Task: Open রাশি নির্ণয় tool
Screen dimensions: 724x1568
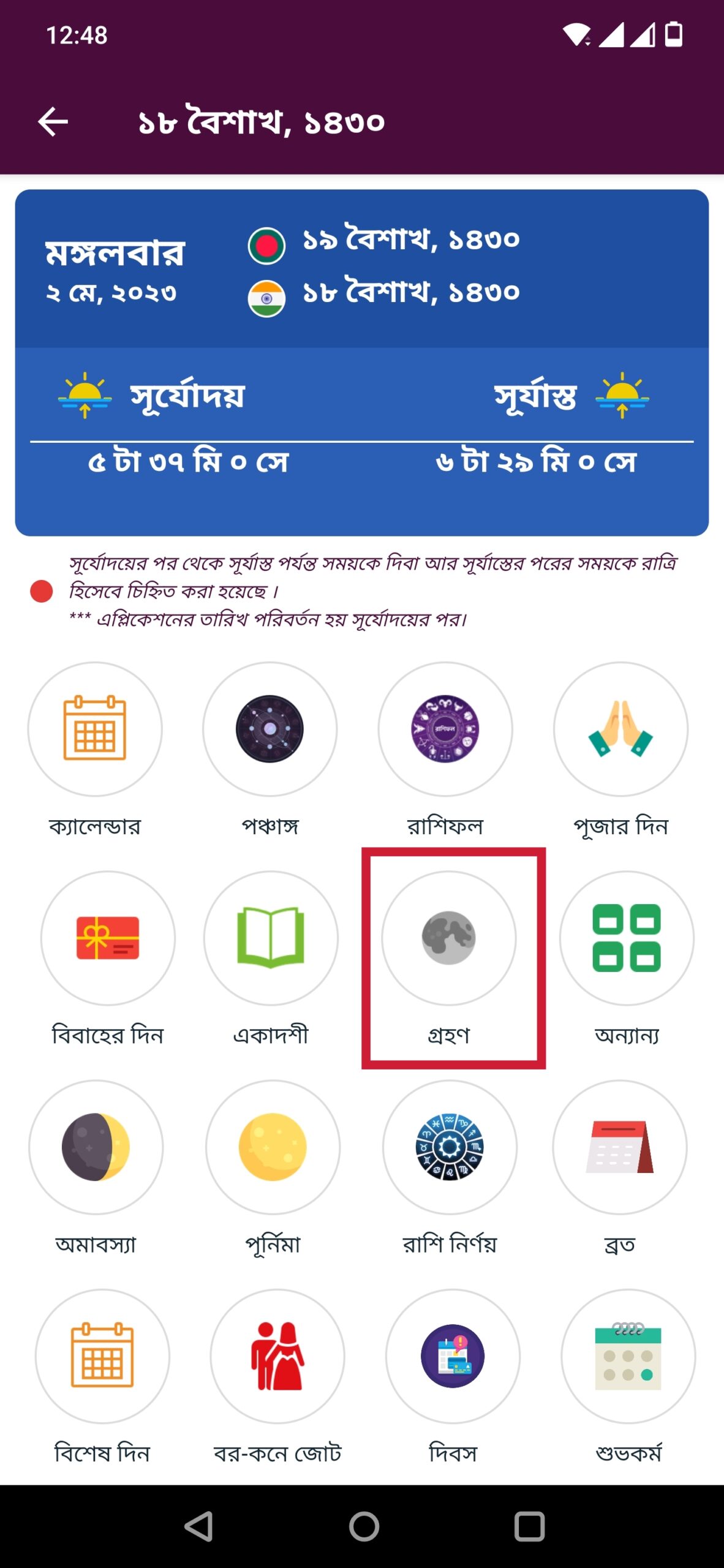Action: (x=450, y=1147)
